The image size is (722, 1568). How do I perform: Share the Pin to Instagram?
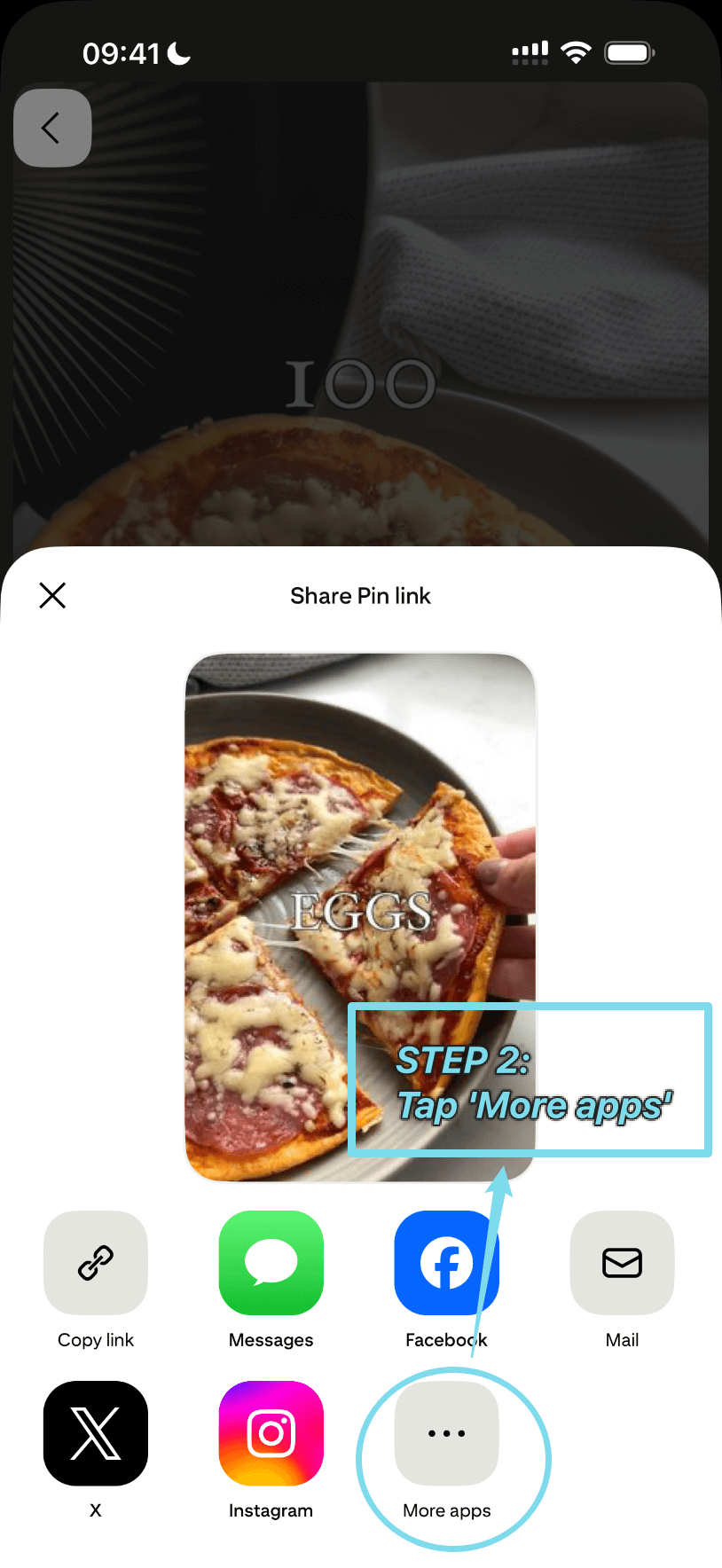(x=271, y=1432)
